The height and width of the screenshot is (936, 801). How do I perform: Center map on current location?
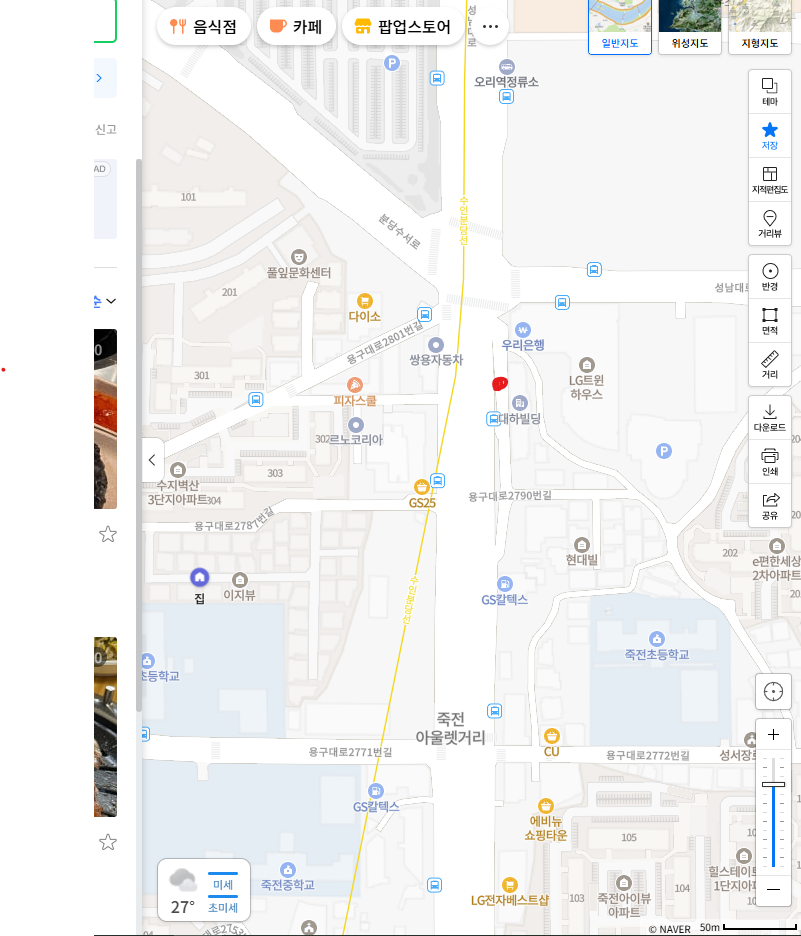pyautogui.click(x=773, y=691)
